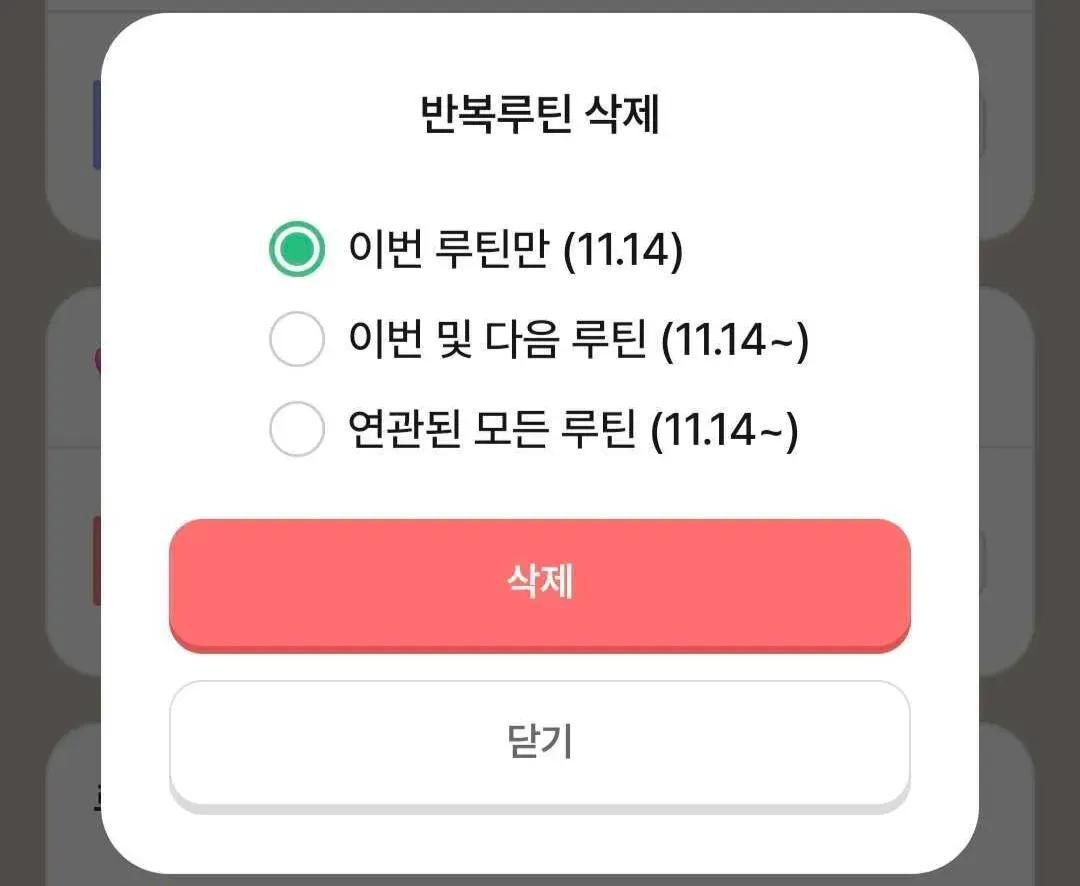Select the 이번 루틴만 (11.14) option
Image resolution: width=1080 pixels, height=886 pixels.
(297, 249)
